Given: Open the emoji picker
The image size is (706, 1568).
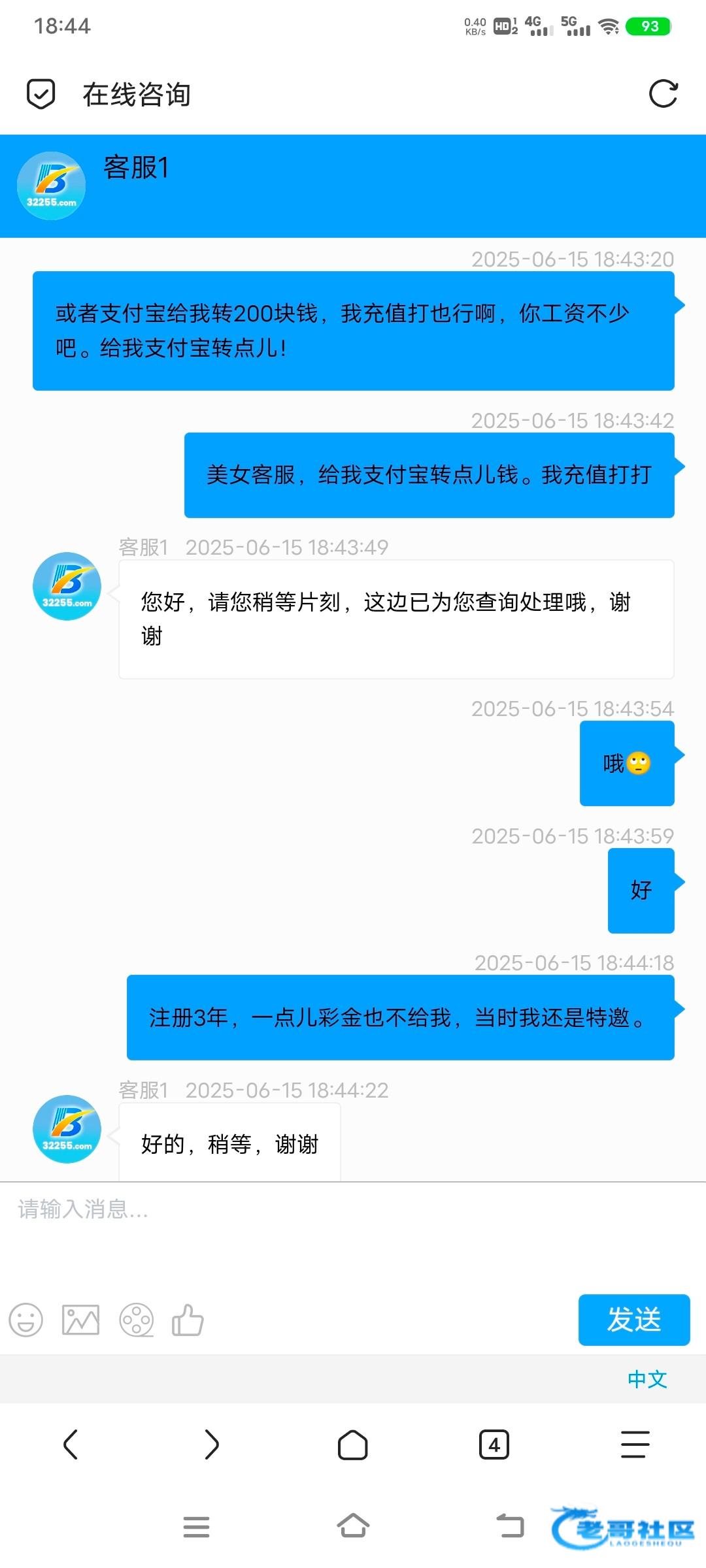Looking at the screenshot, I should 26,1320.
